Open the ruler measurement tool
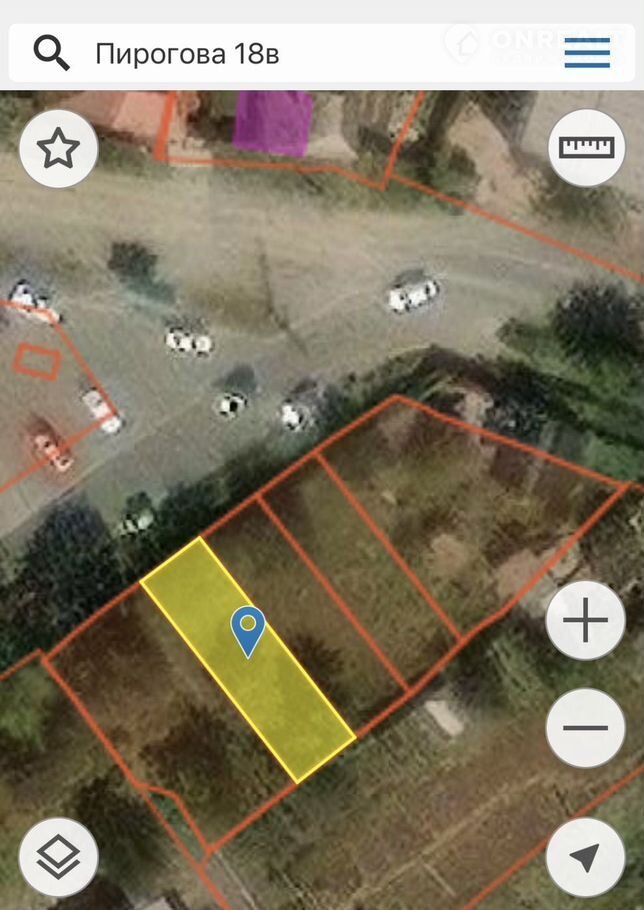This screenshot has width=644, height=910. tap(585, 146)
